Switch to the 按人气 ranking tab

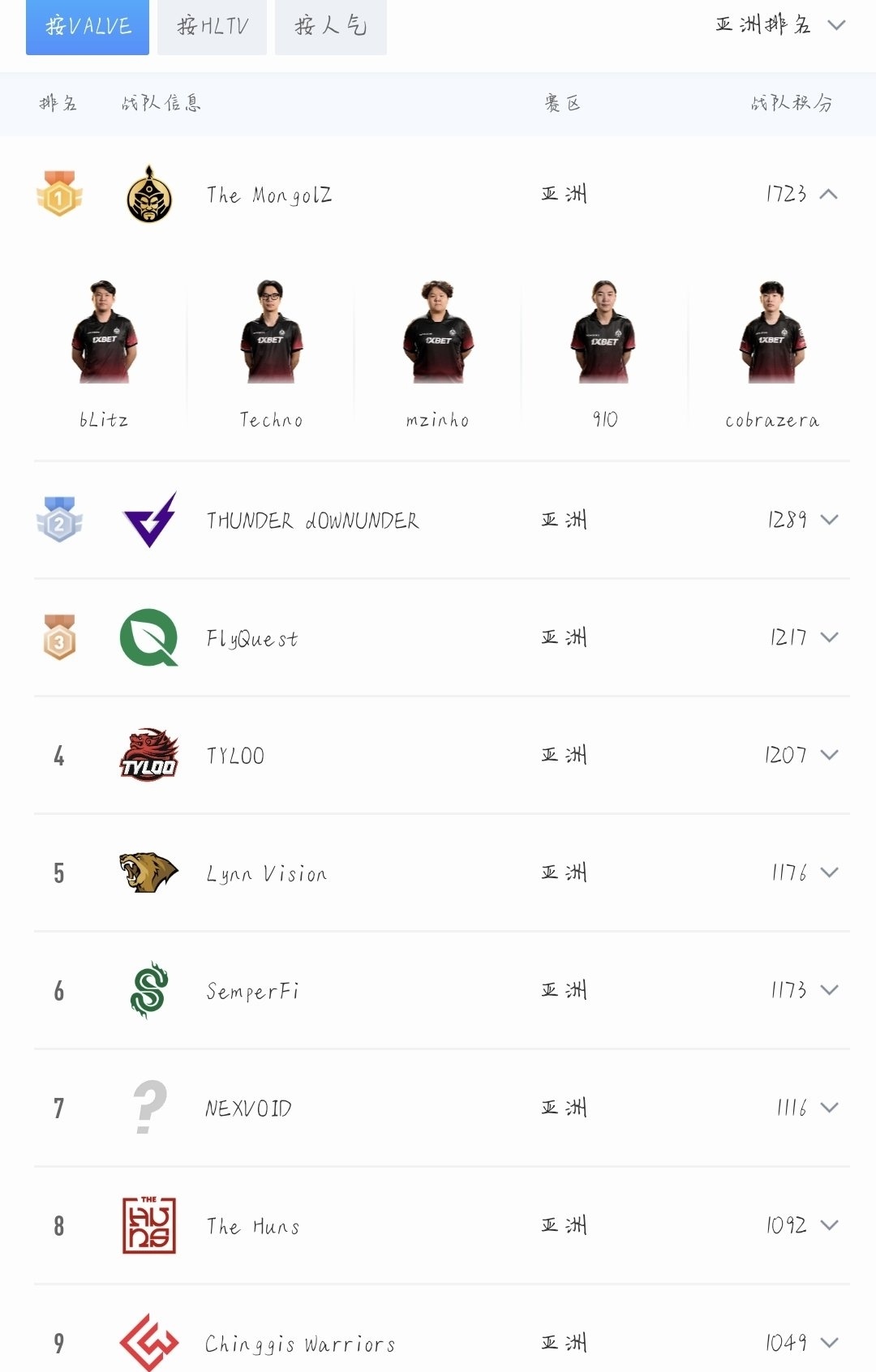coord(330,27)
